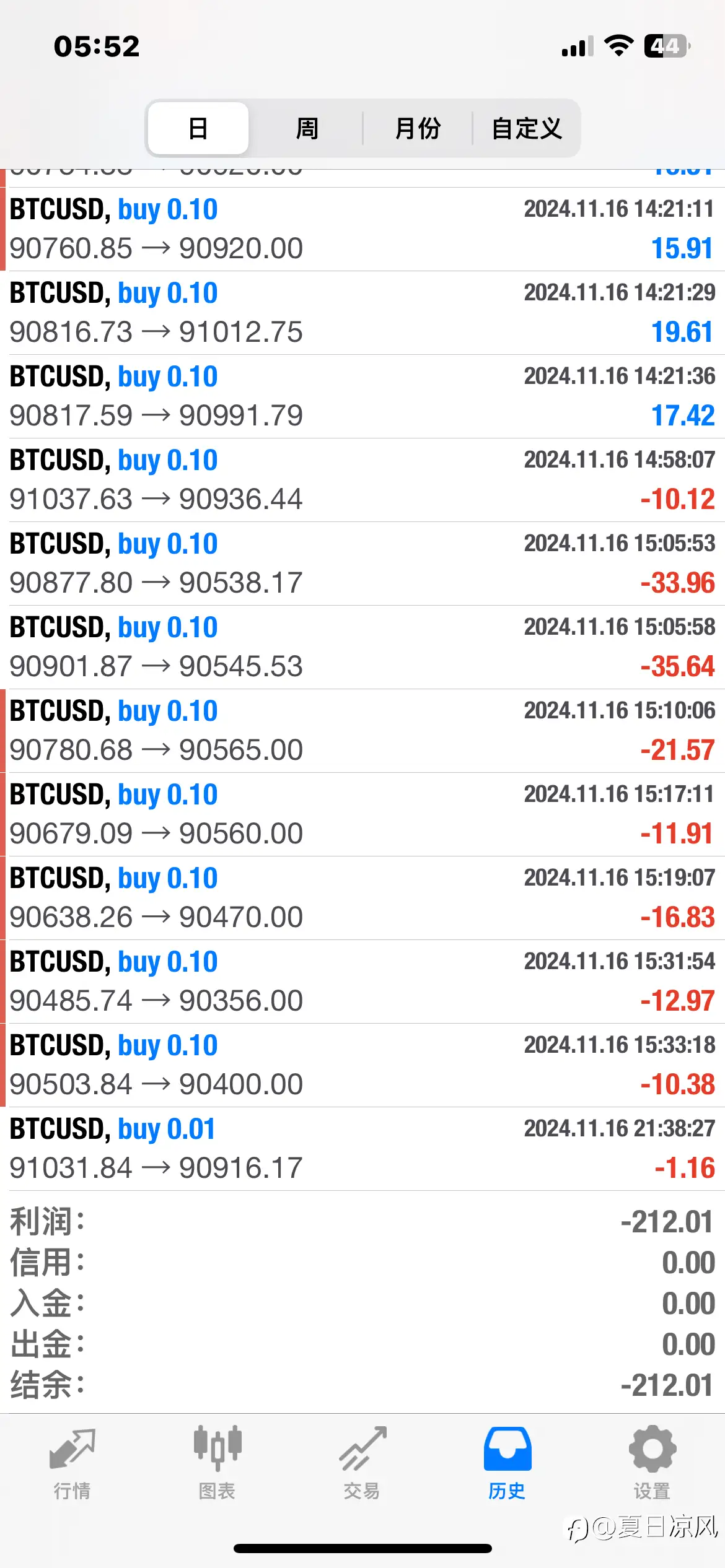Expand the trade closed at 14:21:11
The width and height of the screenshot is (725, 1568).
(362, 229)
